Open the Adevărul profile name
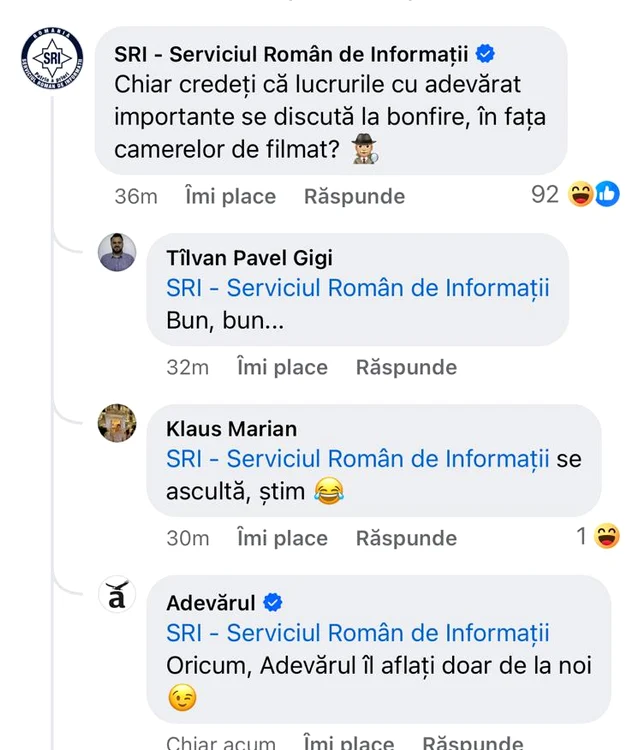 click(211, 603)
